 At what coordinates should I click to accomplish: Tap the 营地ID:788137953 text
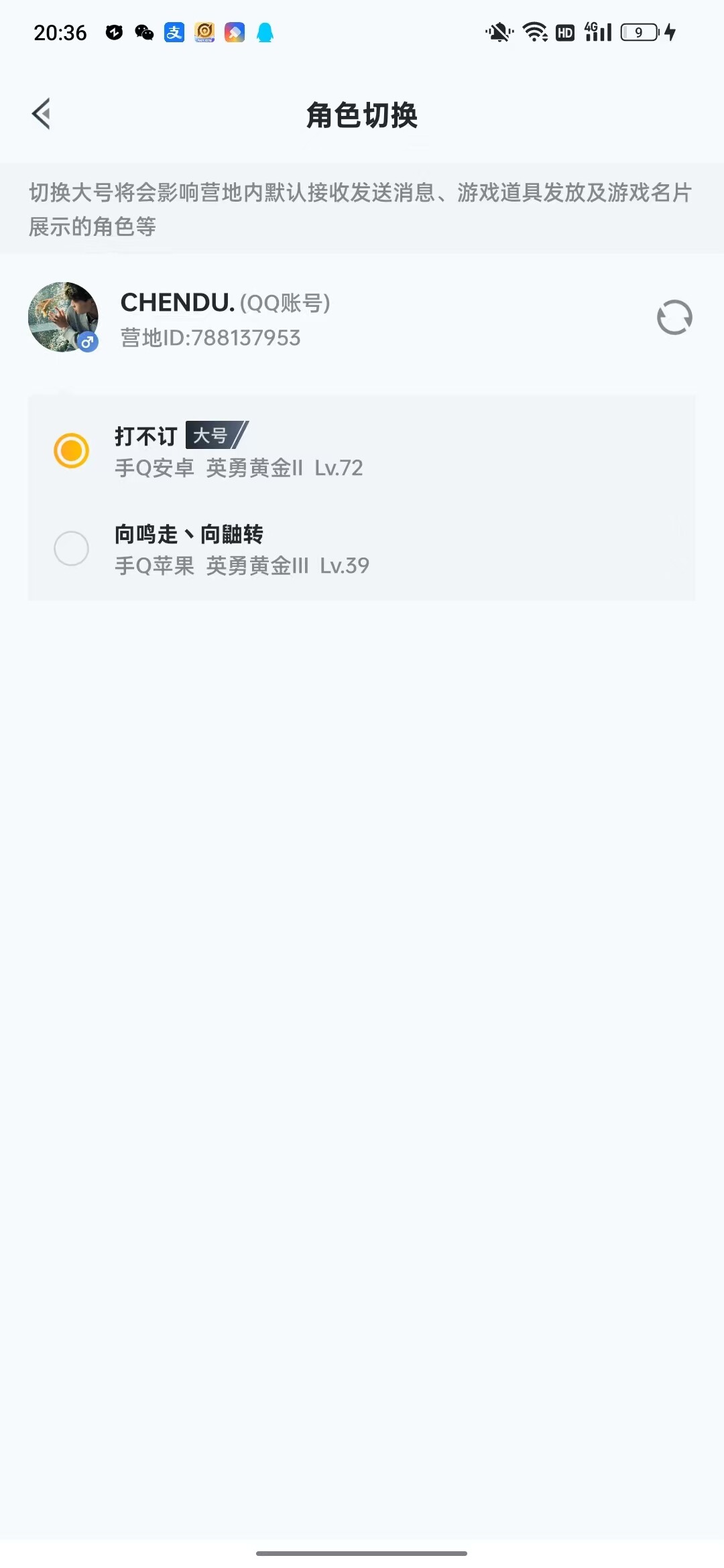[211, 338]
